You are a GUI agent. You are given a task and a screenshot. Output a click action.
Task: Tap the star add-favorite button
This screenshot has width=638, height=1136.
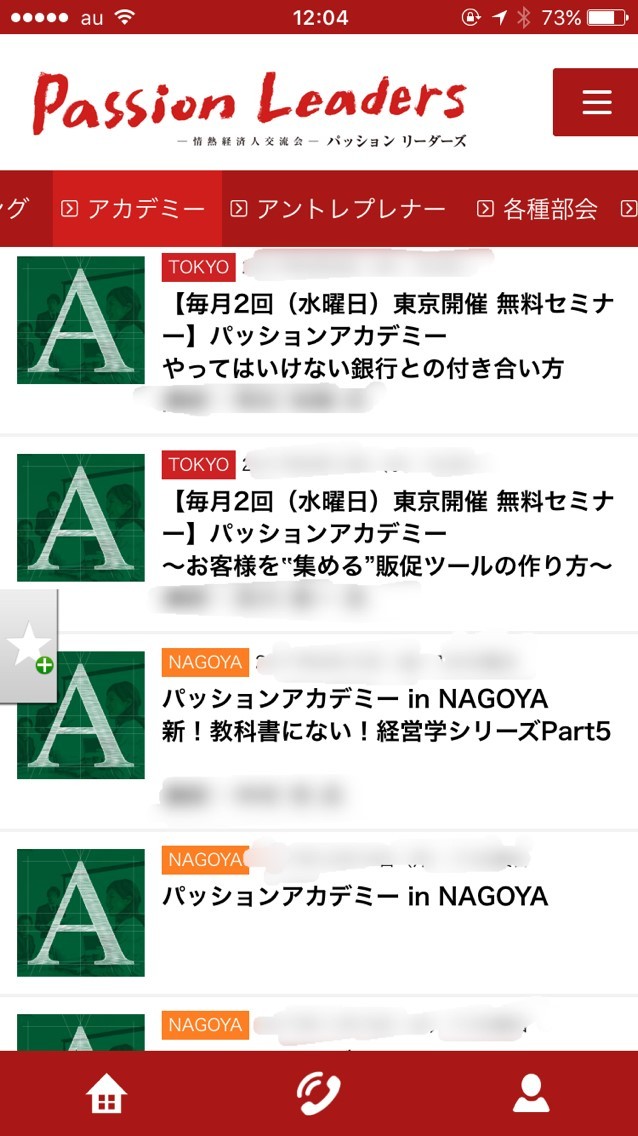[29, 646]
